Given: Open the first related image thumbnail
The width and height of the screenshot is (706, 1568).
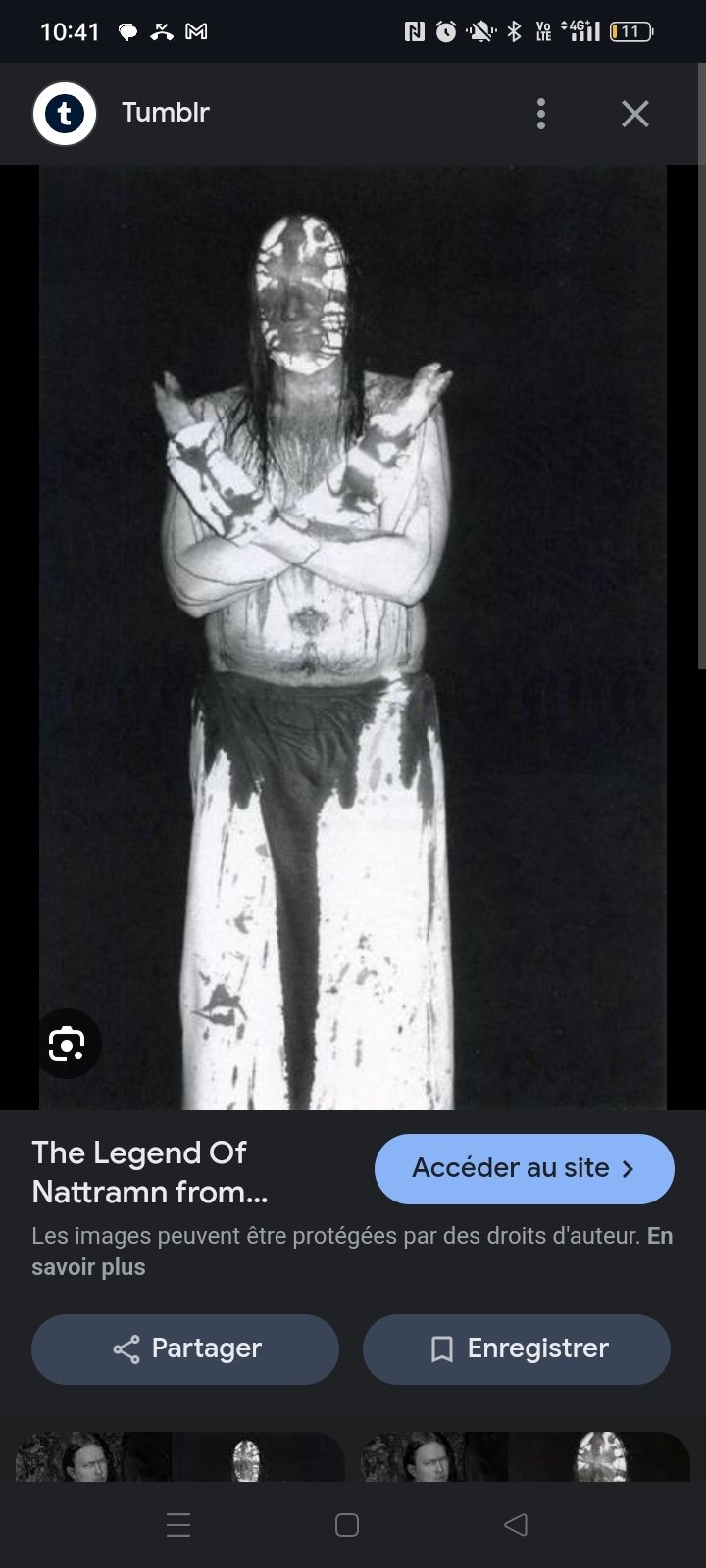Looking at the screenshot, I should point(180,1455).
